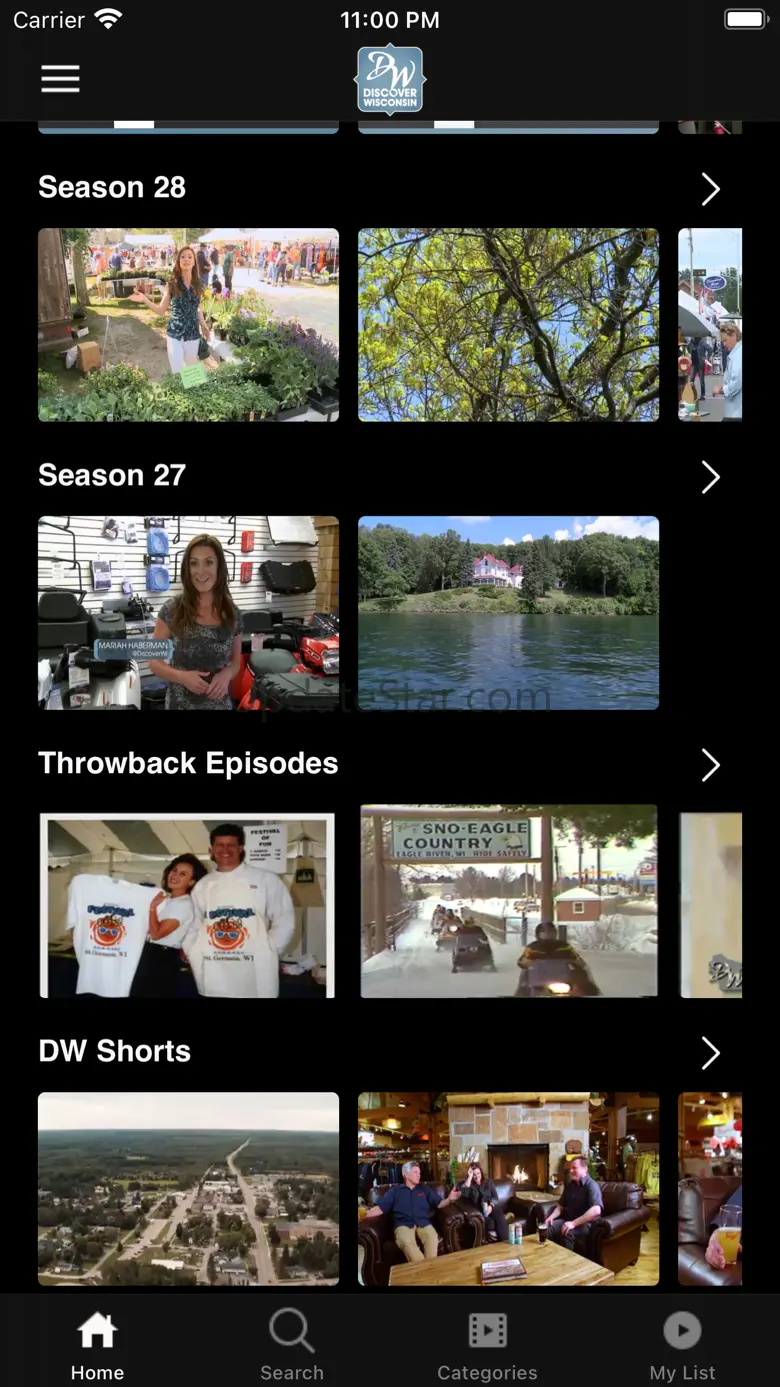Expand the Season 27 row arrow
Image resolution: width=780 pixels, height=1387 pixels.
[x=710, y=477]
